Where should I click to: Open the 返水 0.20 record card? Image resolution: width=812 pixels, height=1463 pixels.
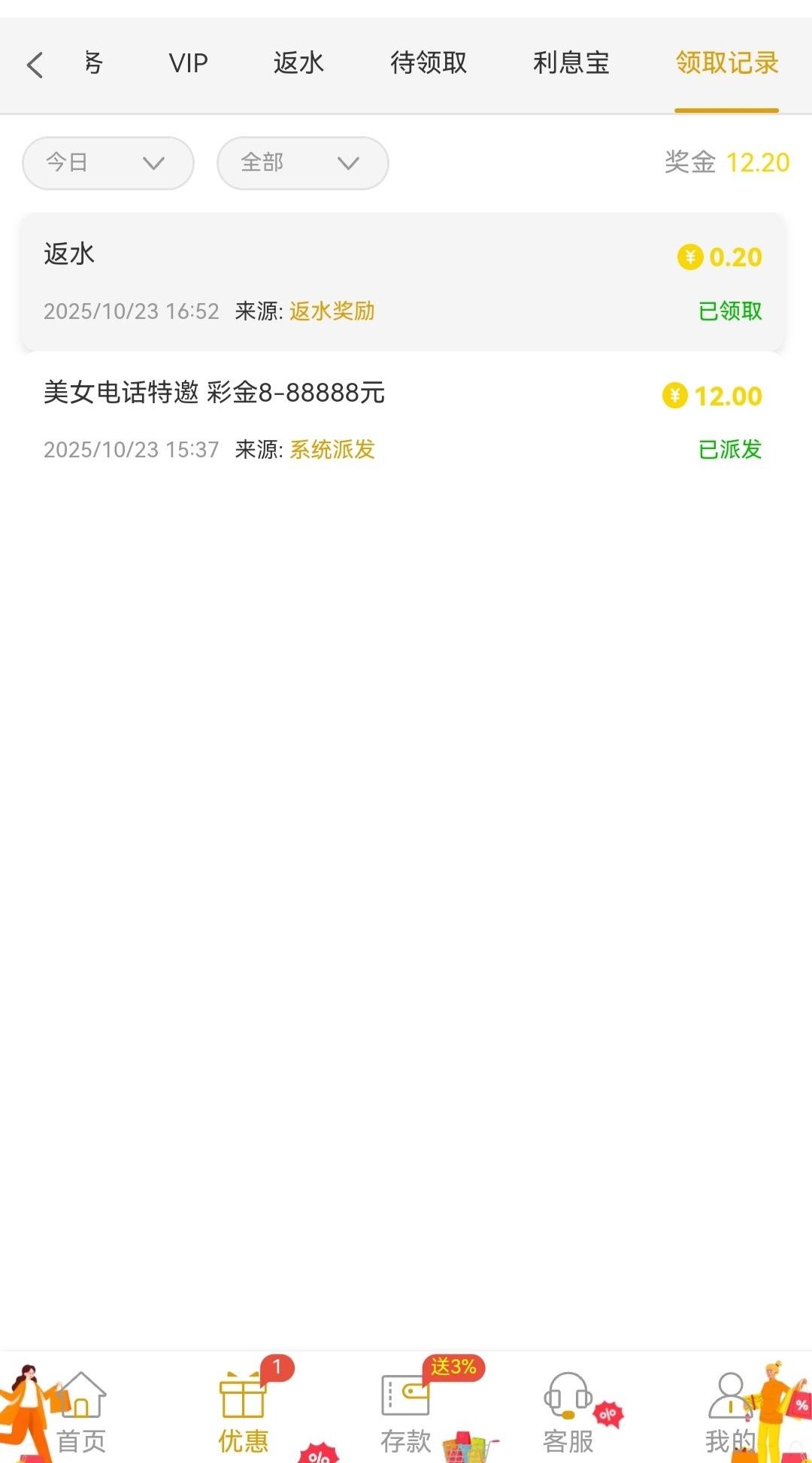click(403, 282)
